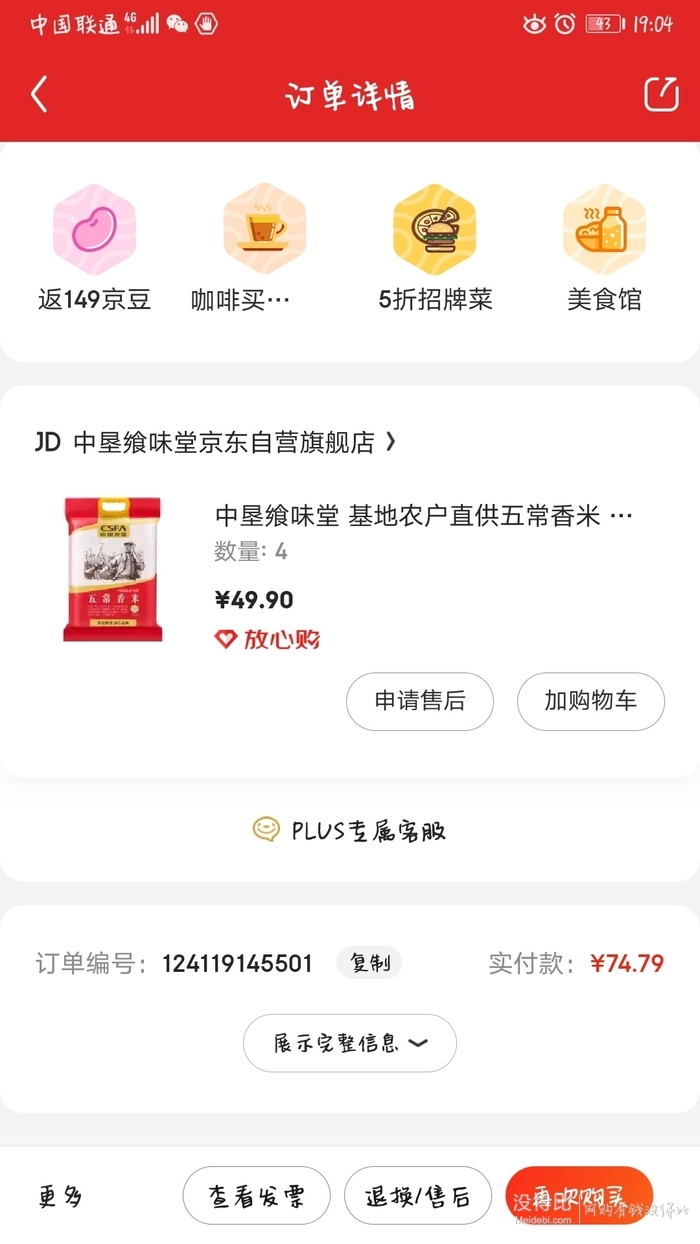Copy the order number with 复制
700x1244 pixels.
[369, 963]
